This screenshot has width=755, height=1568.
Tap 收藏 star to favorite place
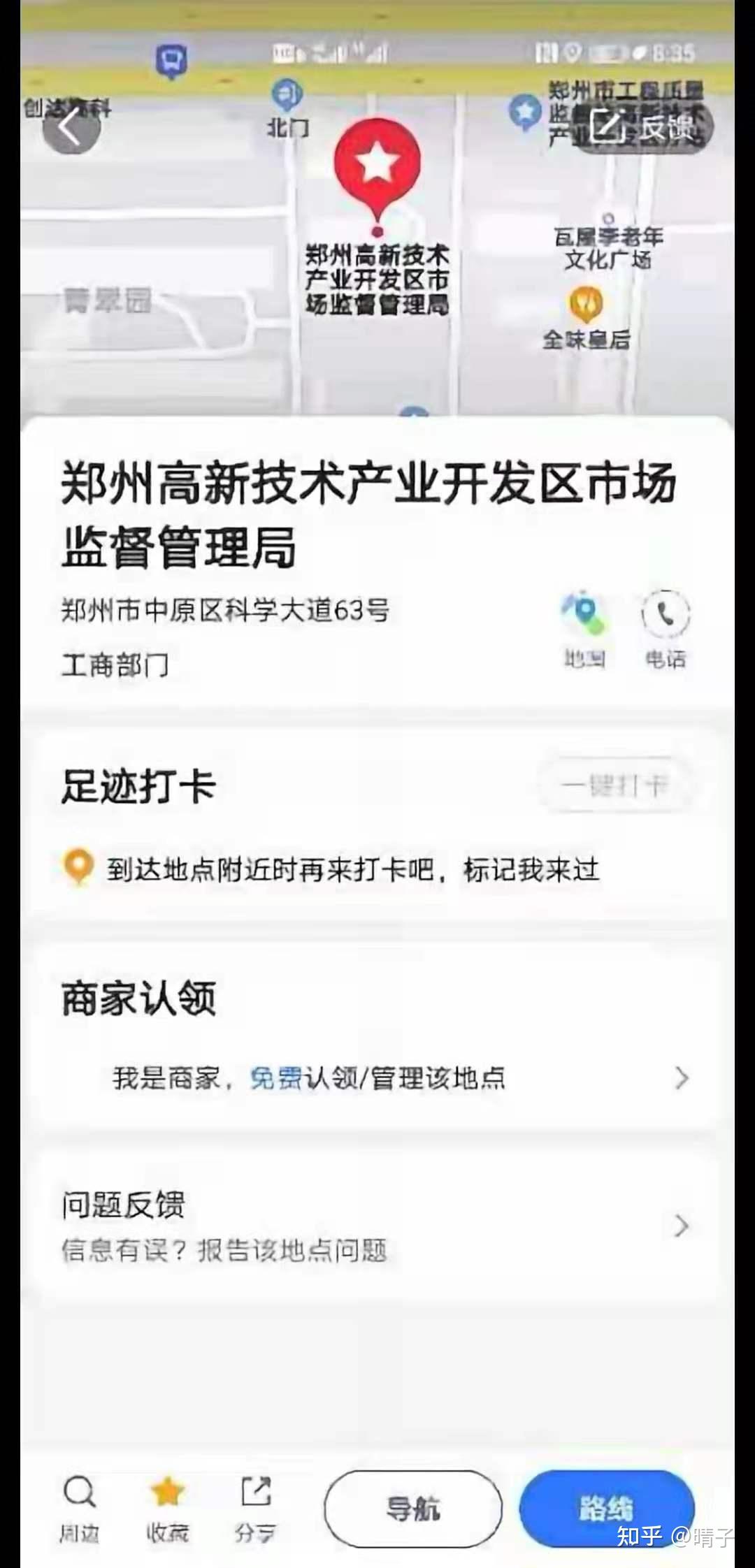click(167, 1509)
